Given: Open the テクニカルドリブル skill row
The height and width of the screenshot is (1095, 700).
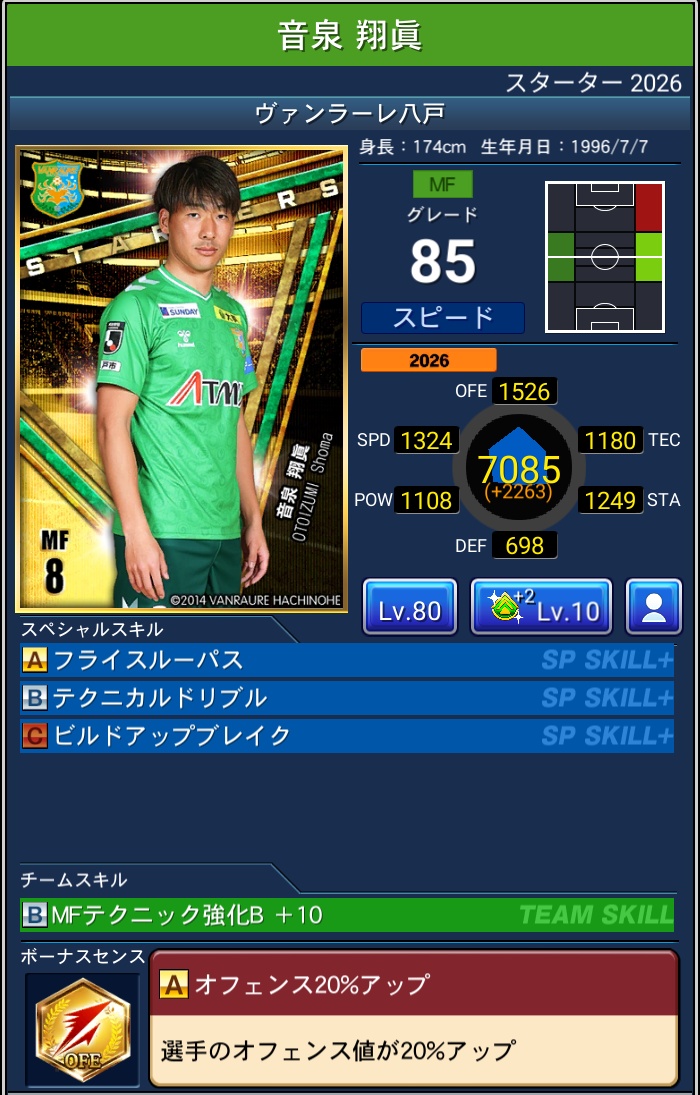Looking at the screenshot, I should click(346, 698).
